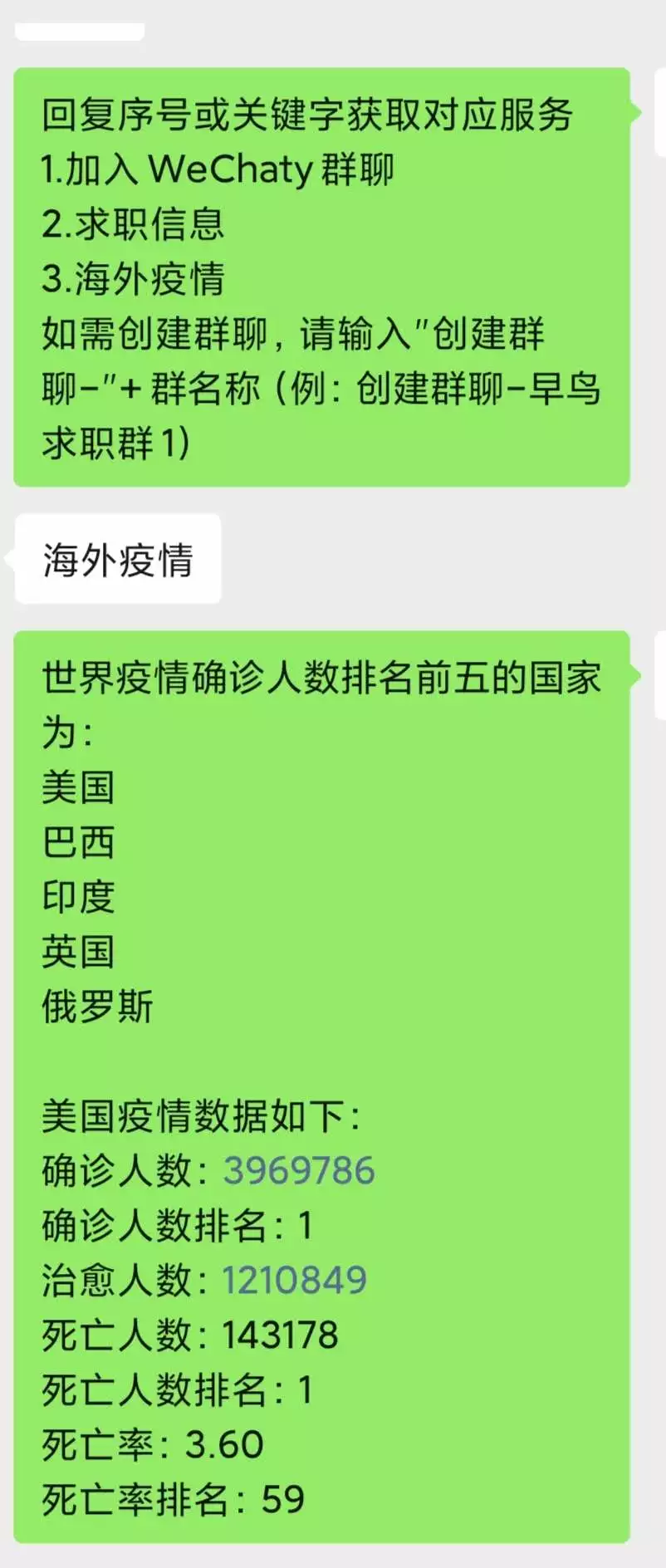Tap the linked number 3969786
Image resolution: width=666 pixels, height=1568 pixels.
[x=299, y=1170]
